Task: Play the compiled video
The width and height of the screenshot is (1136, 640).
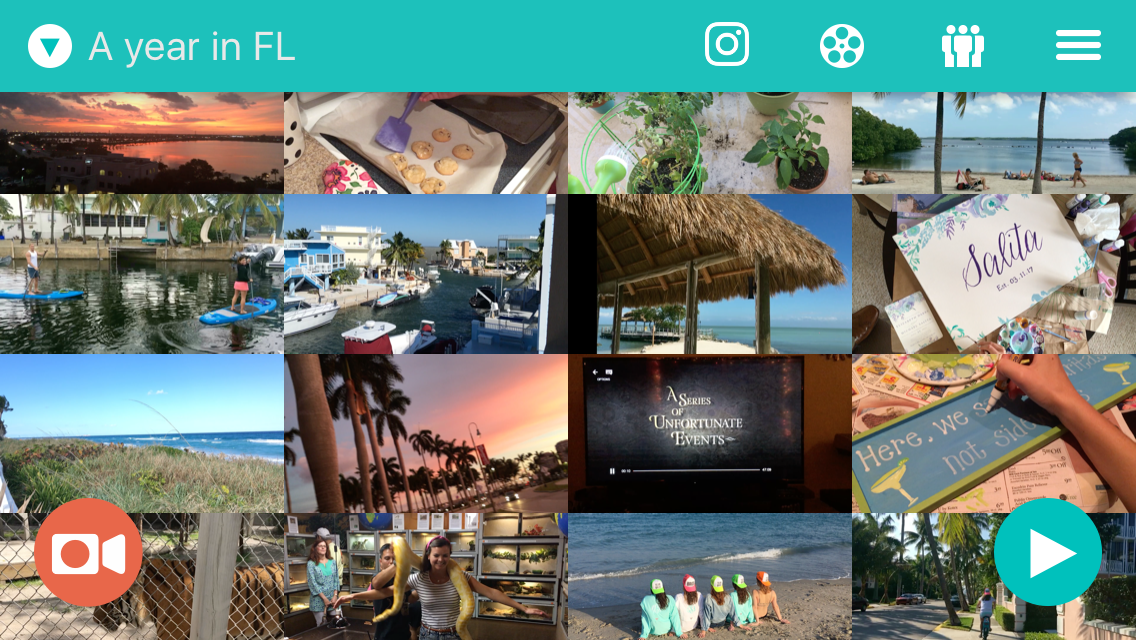Action: 1048,552
